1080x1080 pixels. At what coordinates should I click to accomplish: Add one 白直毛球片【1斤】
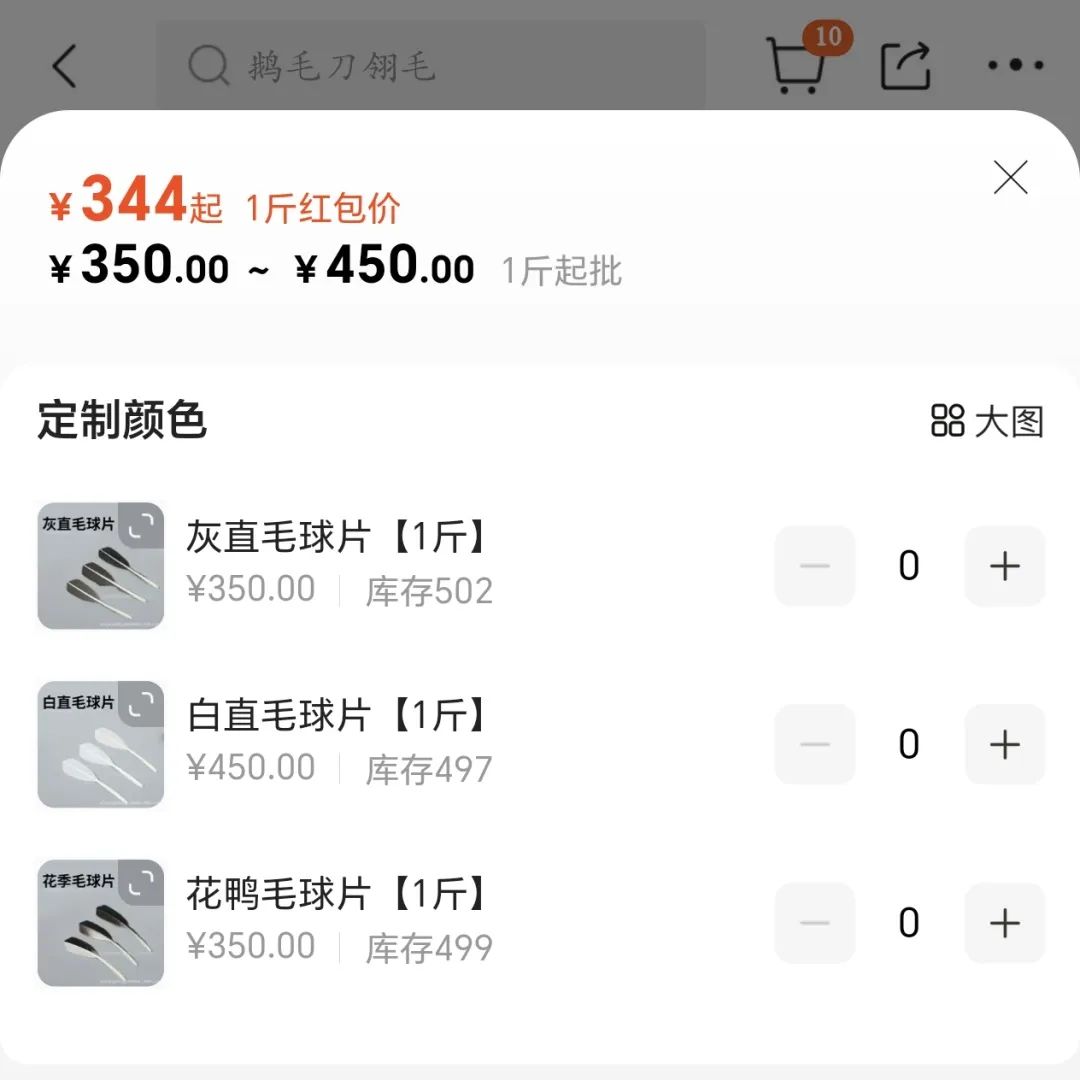[x=1004, y=745]
